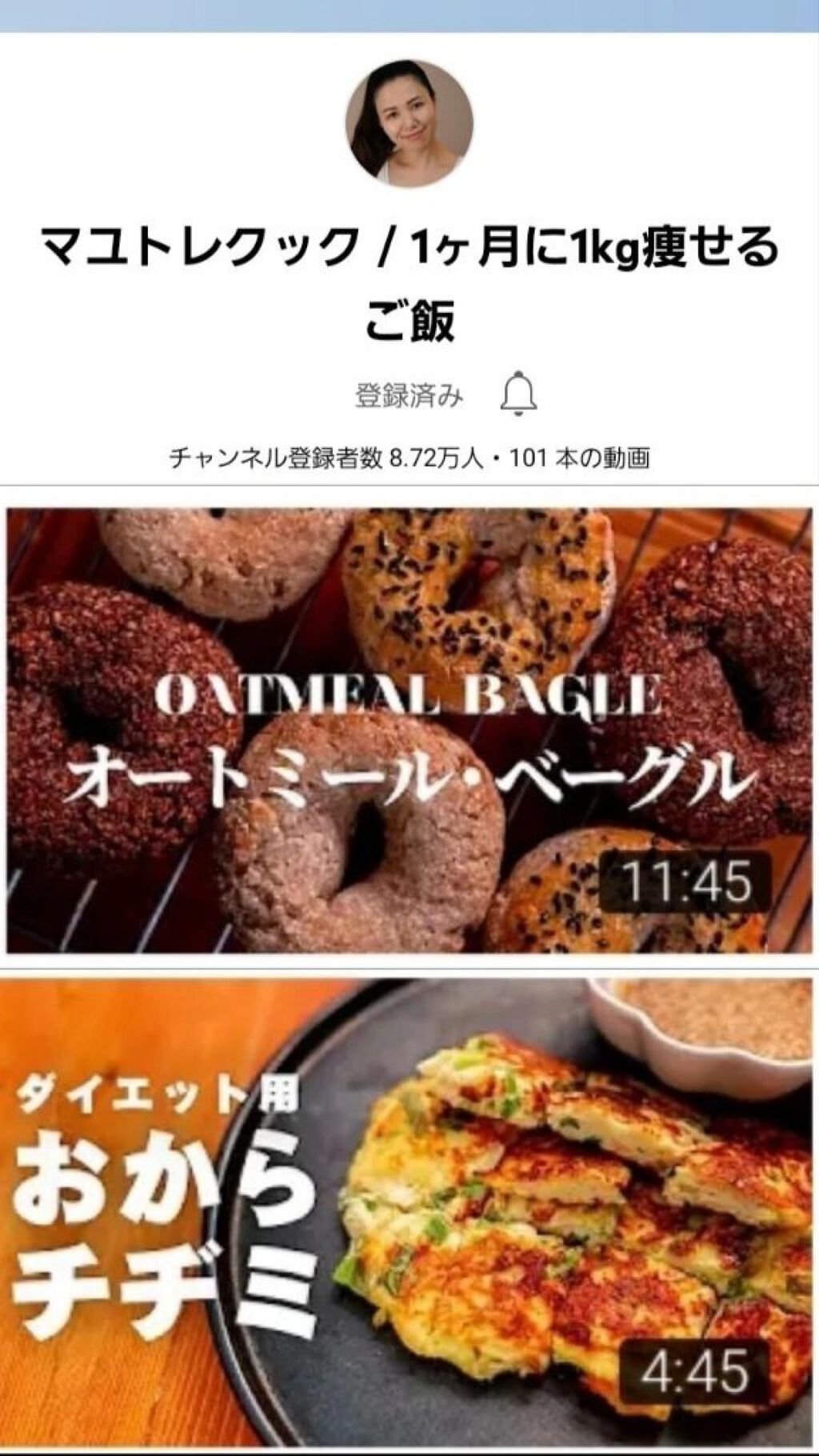Image resolution: width=819 pixels, height=1456 pixels.
Task: Open the notification bell settings
Action: [x=518, y=394]
